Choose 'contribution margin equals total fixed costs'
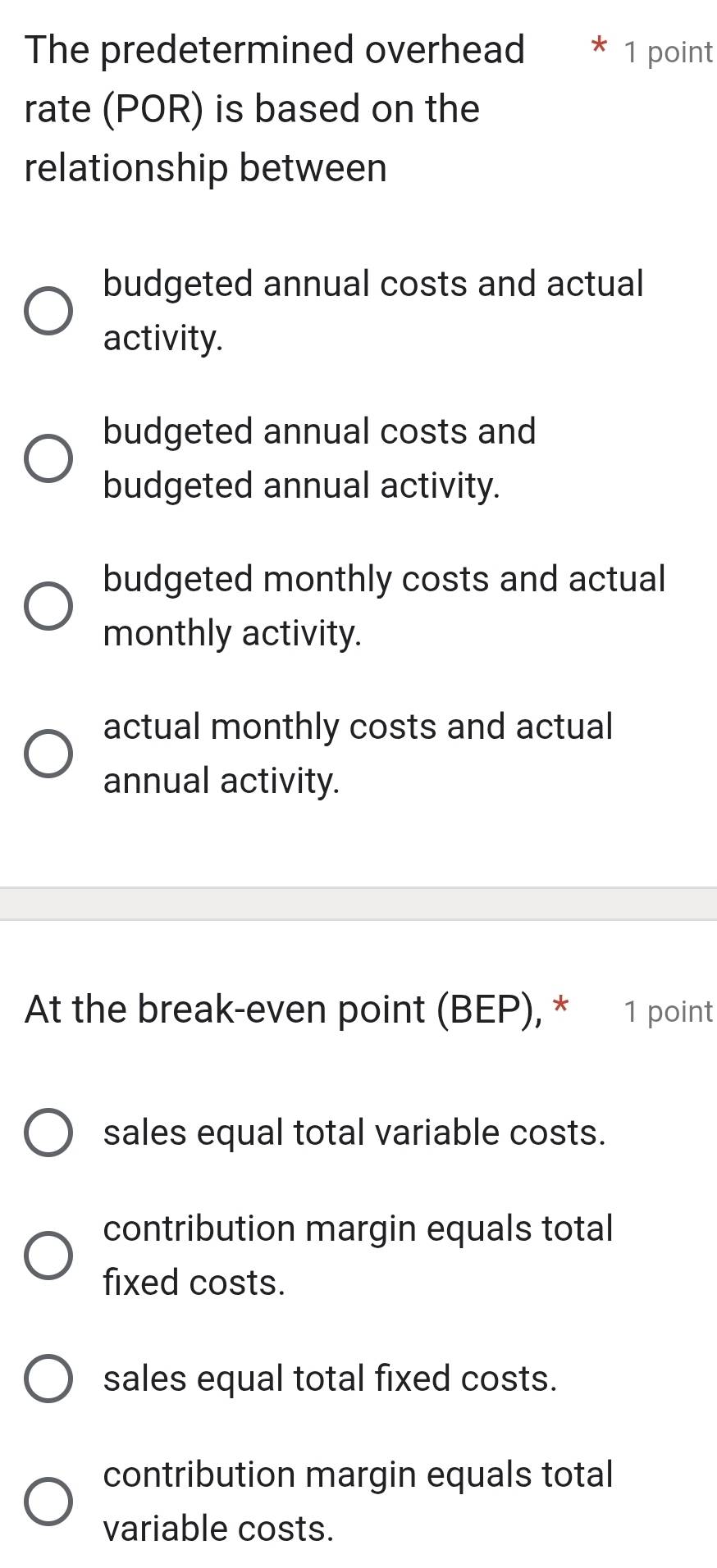This screenshot has width=717, height=1568. point(48,1256)
